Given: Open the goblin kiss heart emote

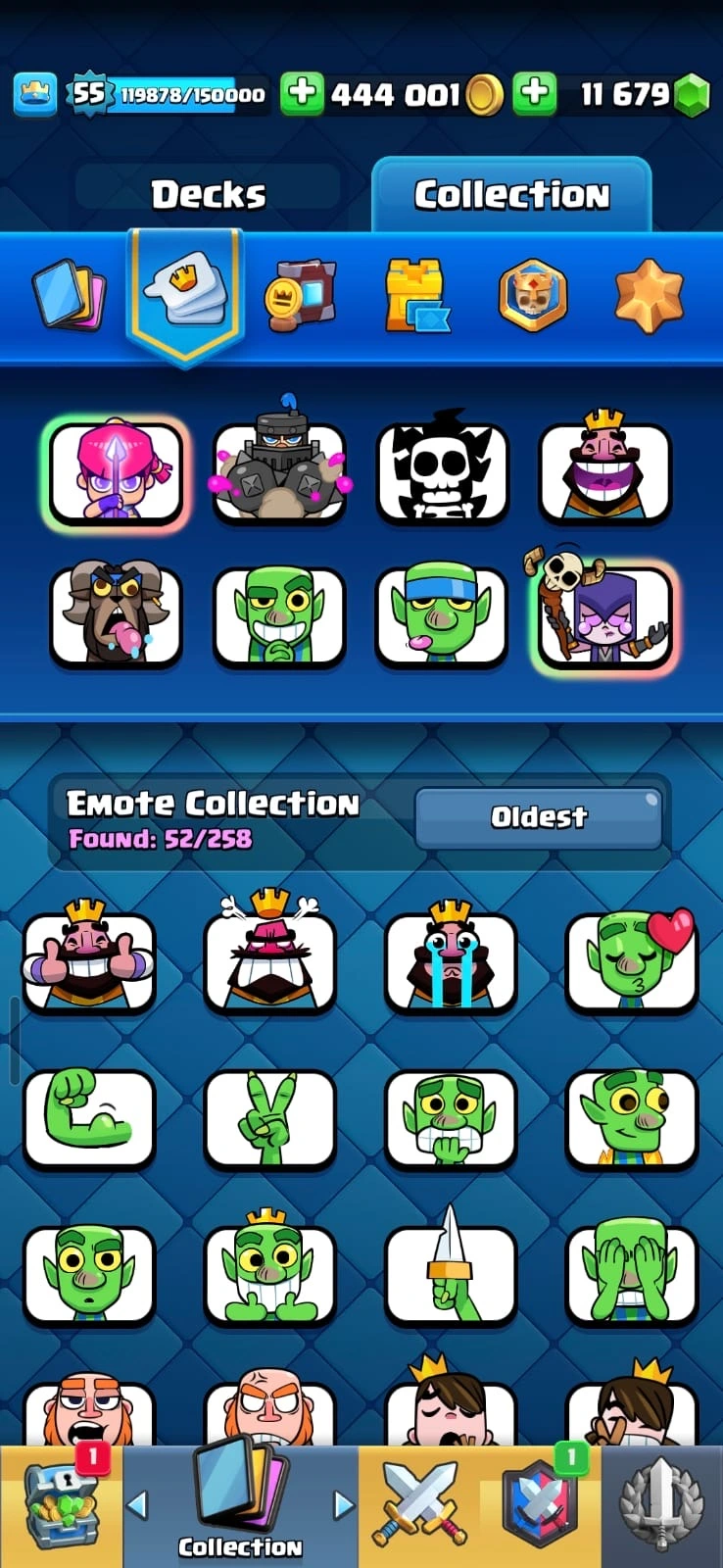Looking at the screenshot, I should pos(632,960).
